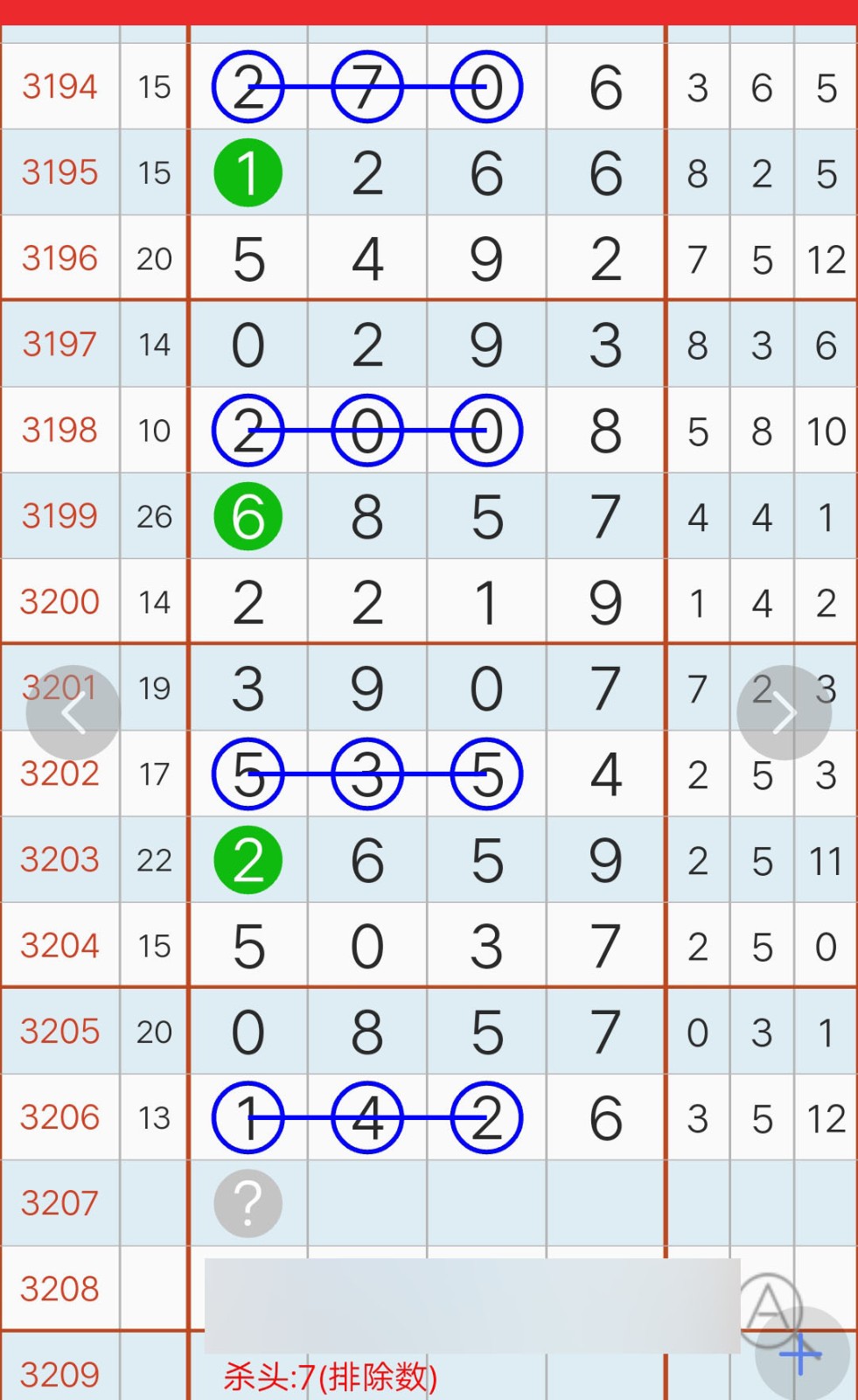
Task: Tap the blue plus floating button
Action: tap(801, 1354)
